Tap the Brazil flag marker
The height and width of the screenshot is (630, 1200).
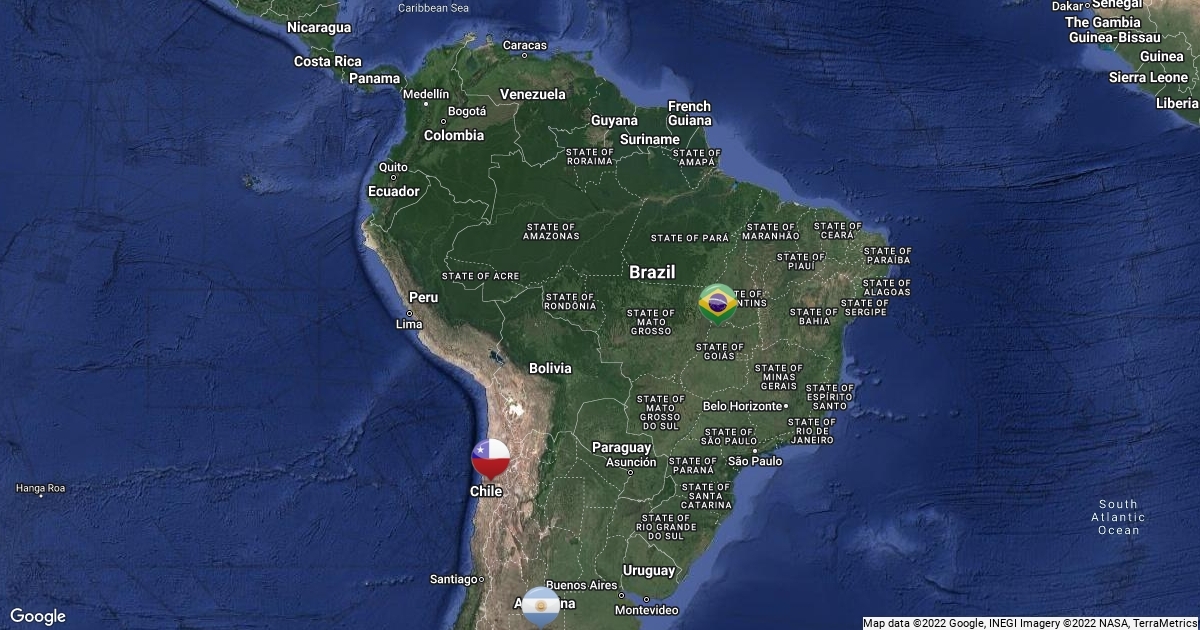coord(717,303)
